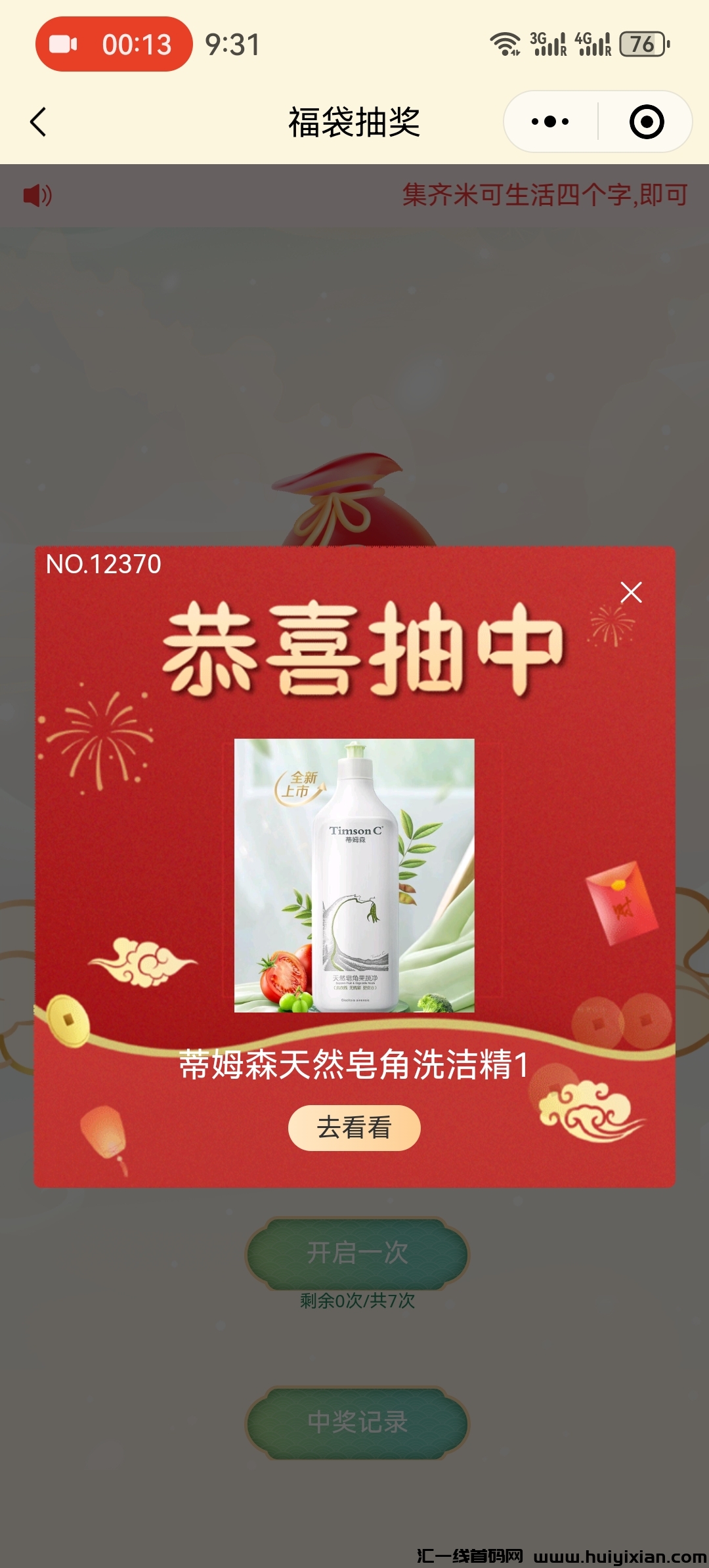
Task: Go back from 福袋抽奖 page
Action: coord(39,122)
